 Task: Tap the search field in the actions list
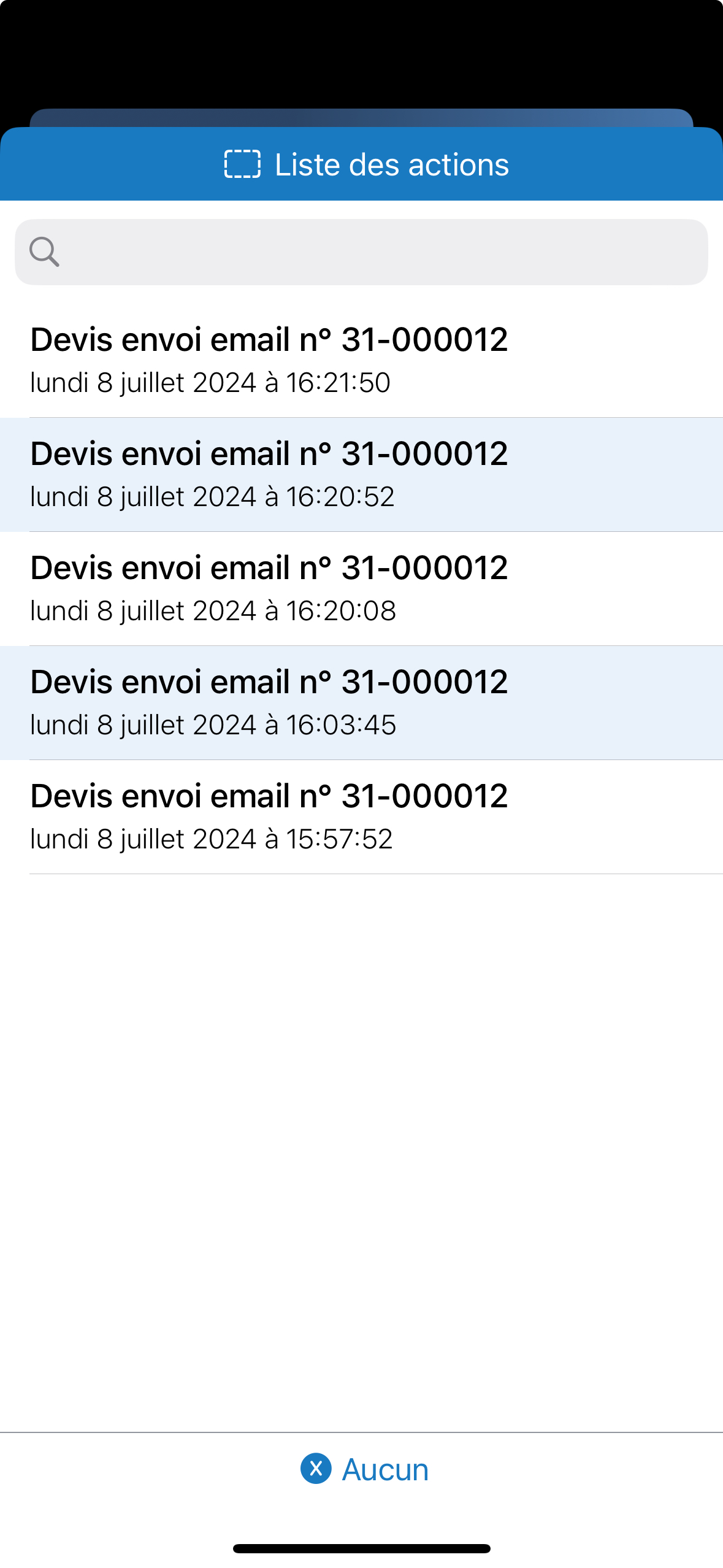(x=361, y=252)
